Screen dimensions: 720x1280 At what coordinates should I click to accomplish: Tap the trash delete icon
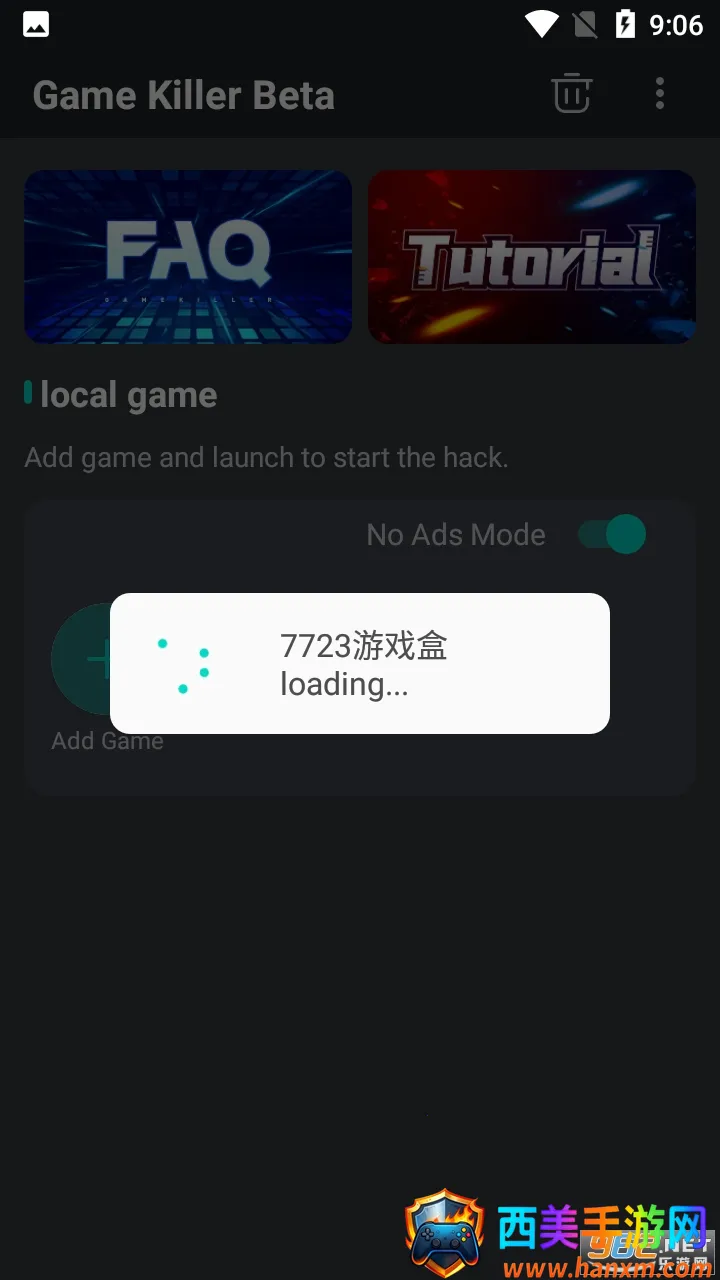tap(571, 94)
